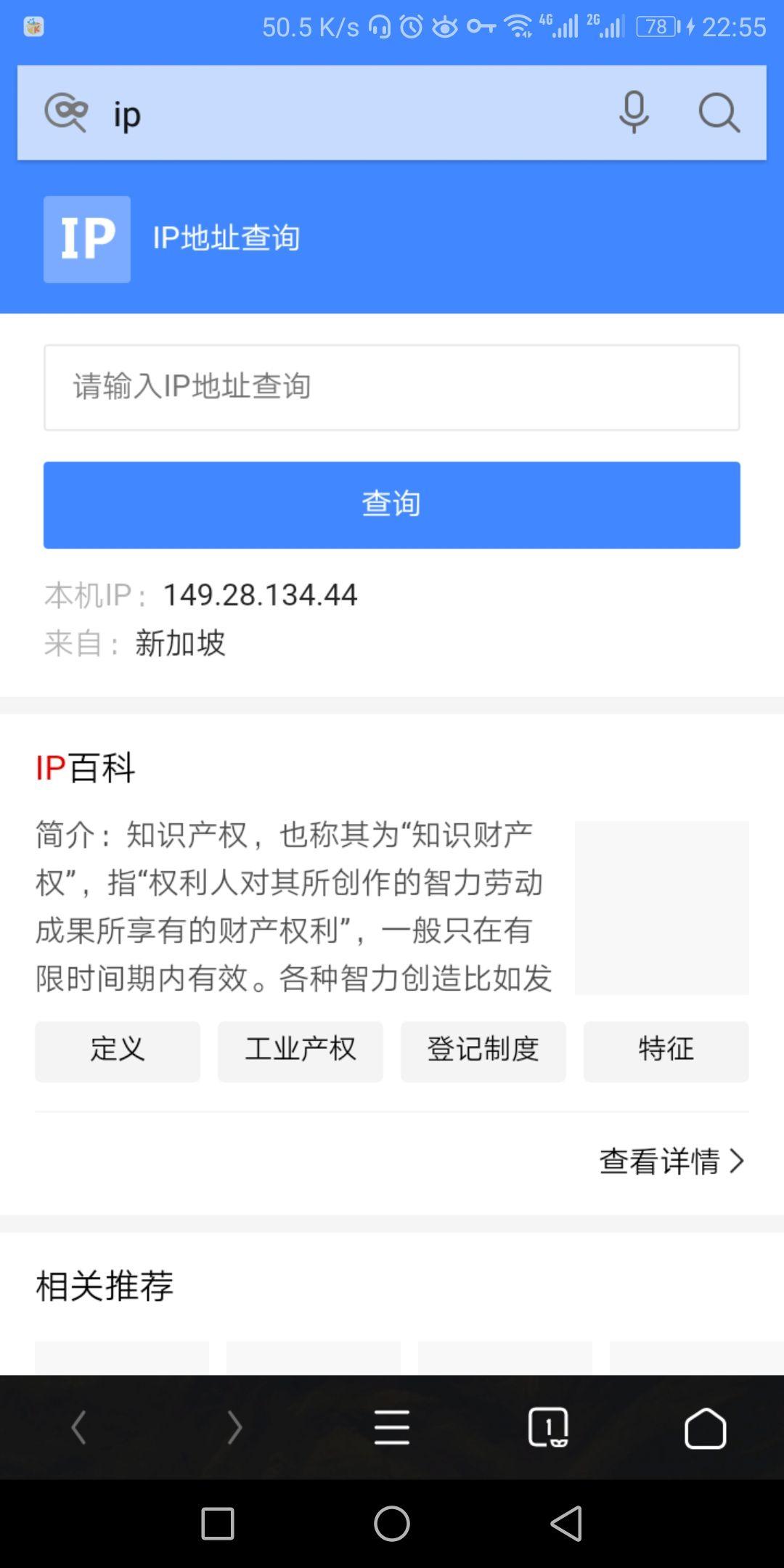Image resolution: width=784 pixels, height=1568 pixels.
Task: Open recent apps from system navigation bar
Action: tap(218, 1523)
